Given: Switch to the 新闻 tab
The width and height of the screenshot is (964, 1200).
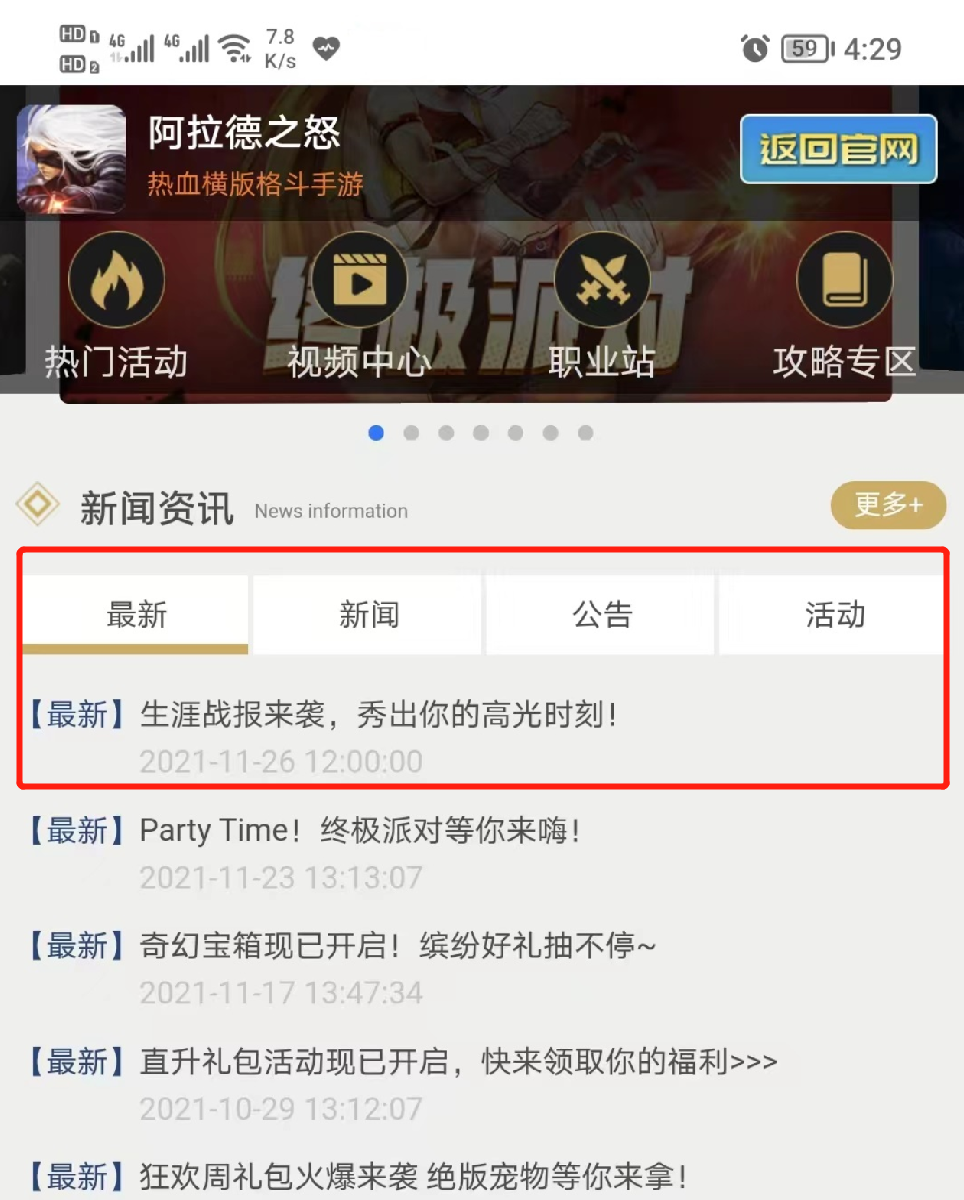Looking at the screenshot, I should tap(369, 615).
